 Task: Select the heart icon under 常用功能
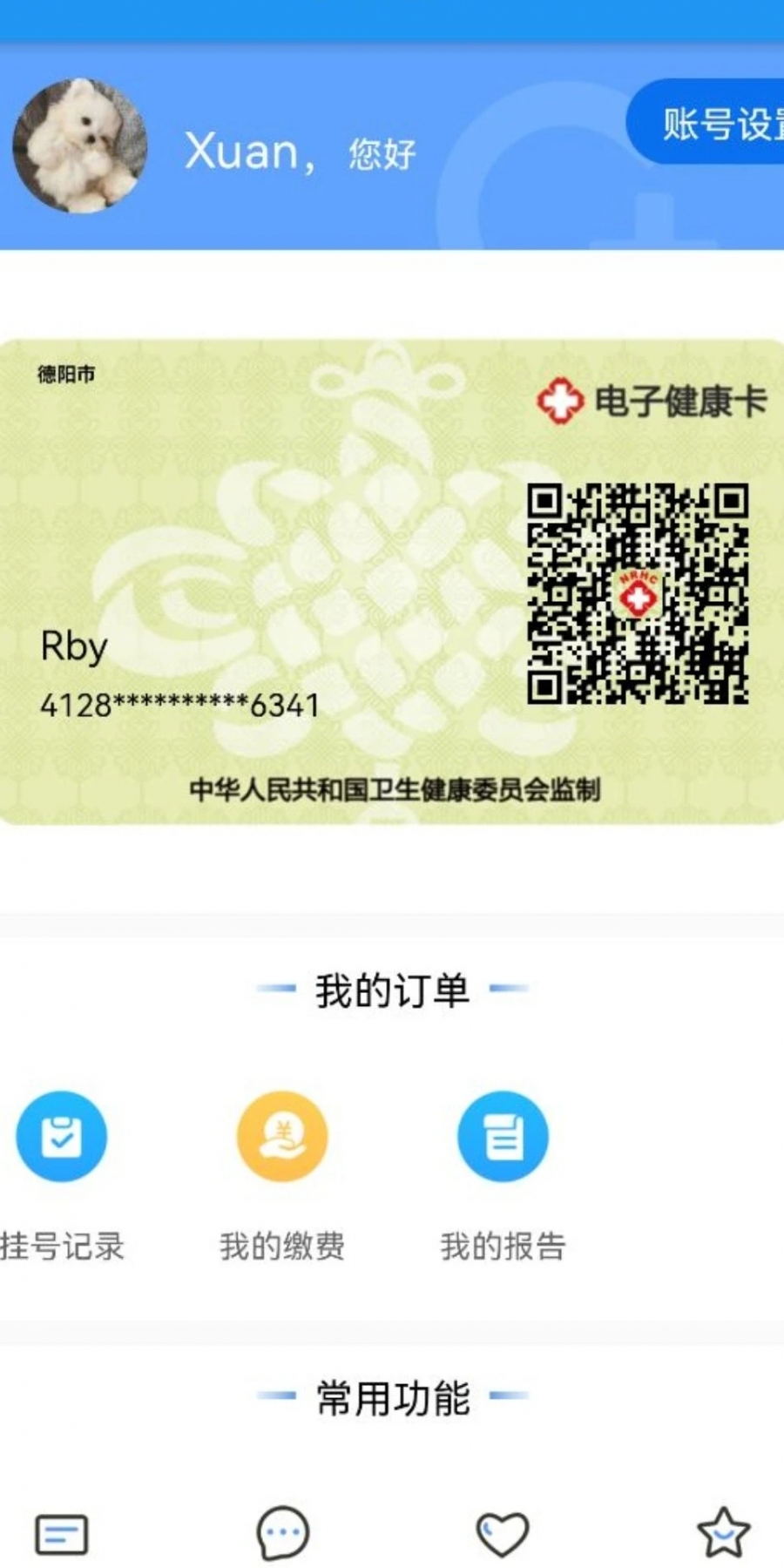(503, 1534)
